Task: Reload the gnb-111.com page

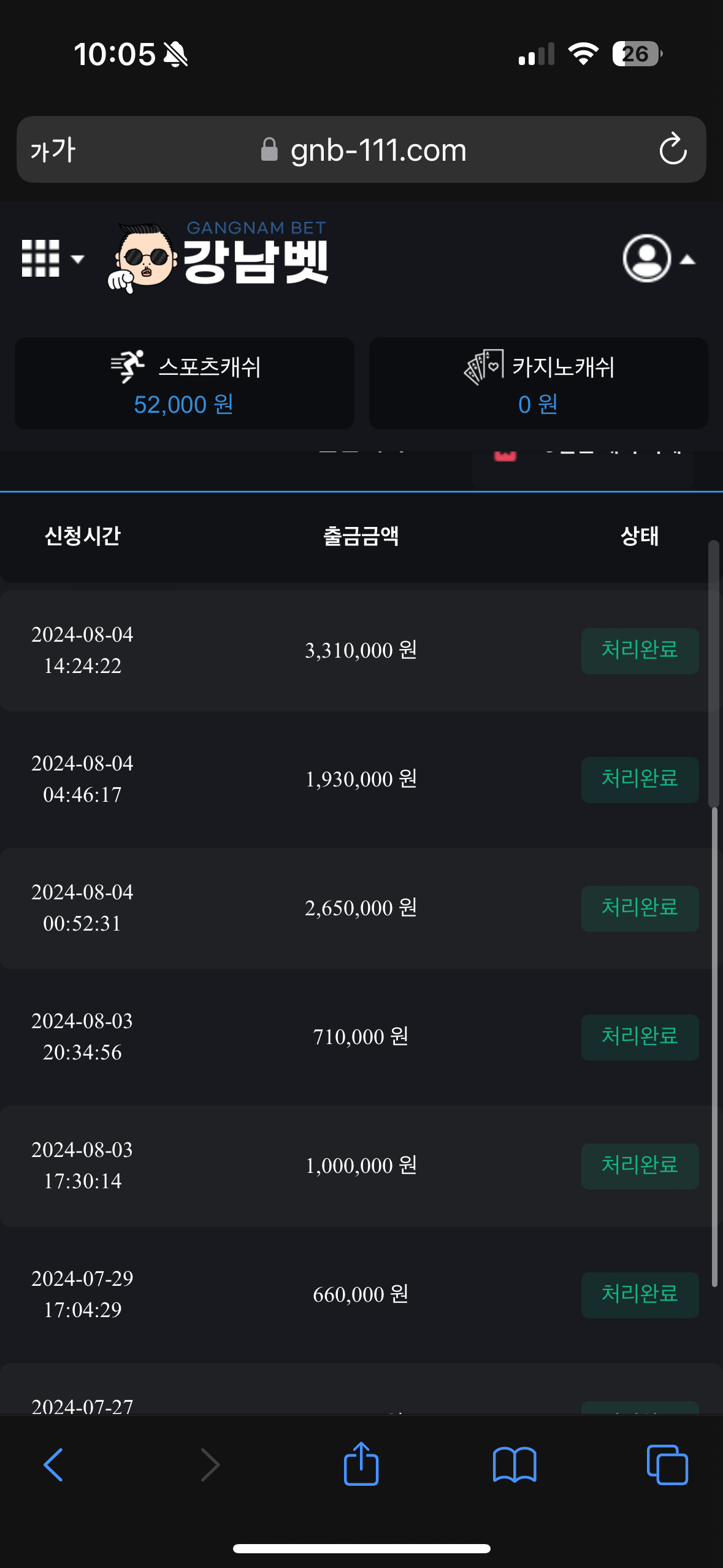Action: coord(673,150)
